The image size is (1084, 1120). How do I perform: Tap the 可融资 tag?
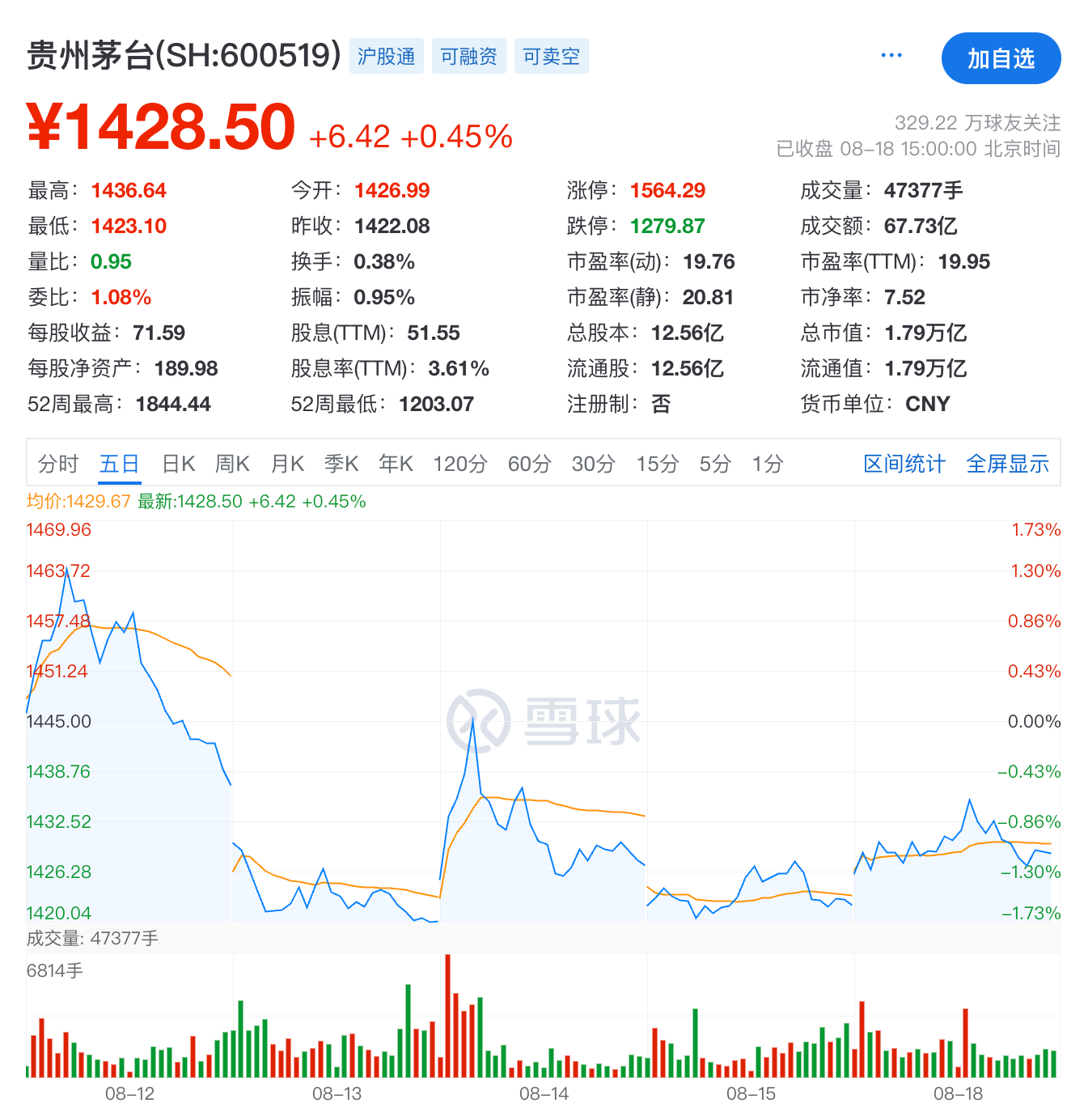click(x=469, y=56)
